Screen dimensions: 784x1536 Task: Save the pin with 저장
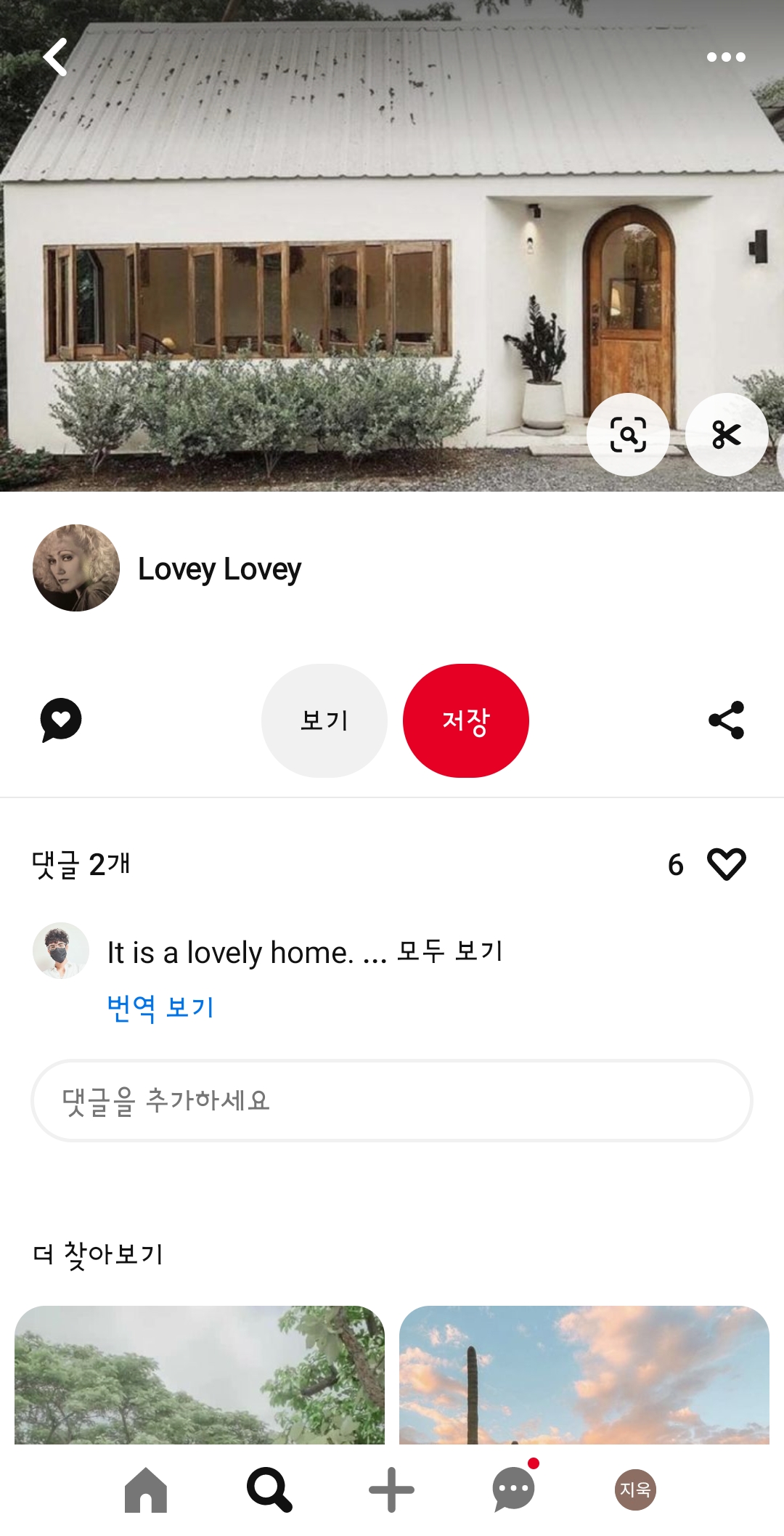466,720
